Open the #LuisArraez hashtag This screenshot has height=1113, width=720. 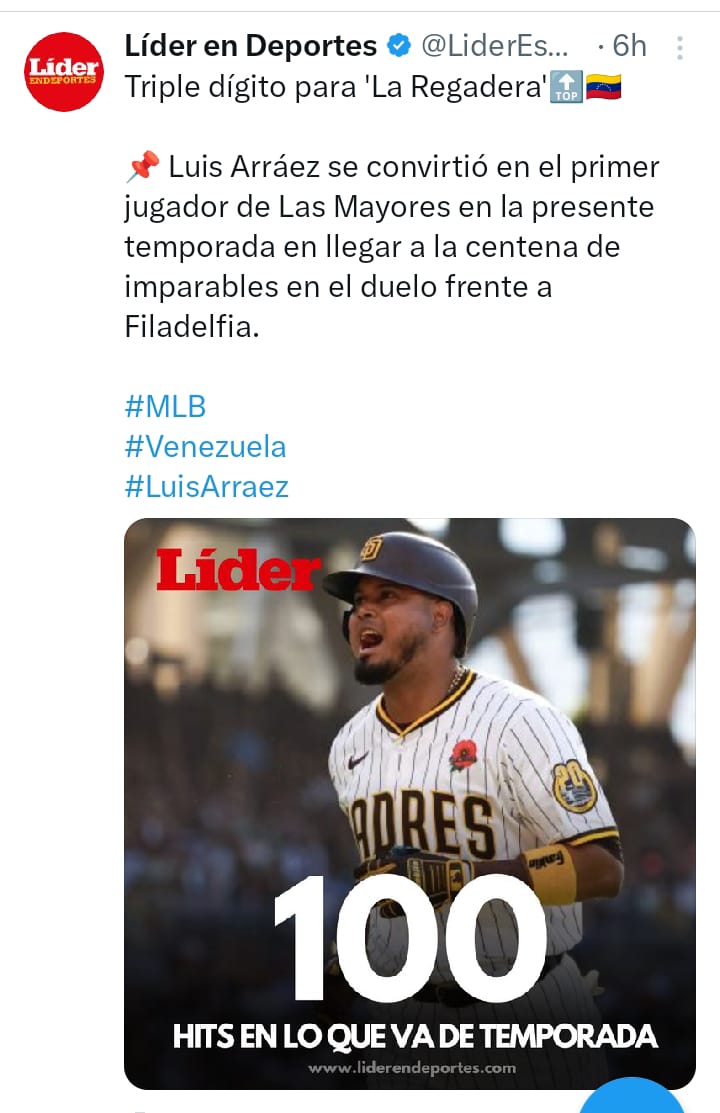(x=207, y=486)
